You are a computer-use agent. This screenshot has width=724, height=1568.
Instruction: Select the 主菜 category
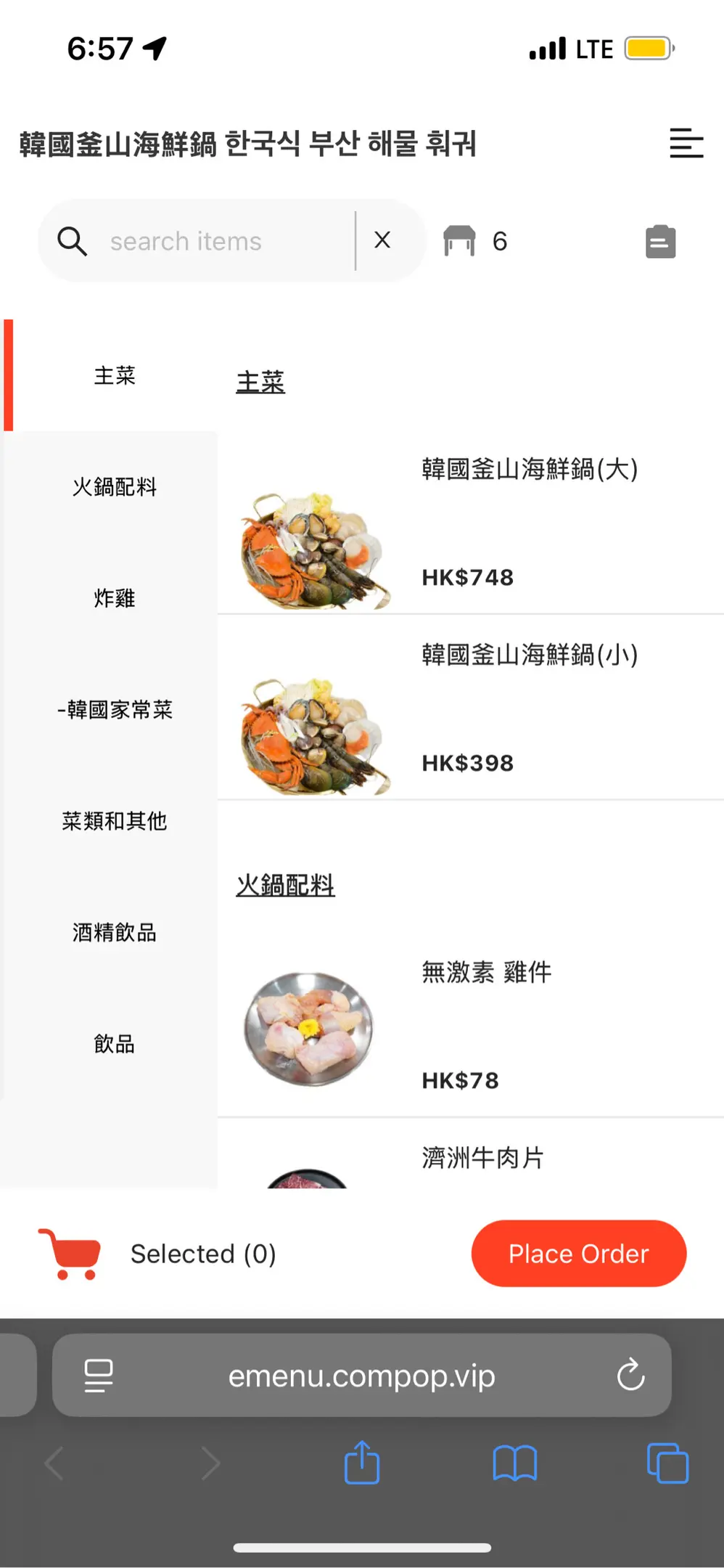pos(115,375)
